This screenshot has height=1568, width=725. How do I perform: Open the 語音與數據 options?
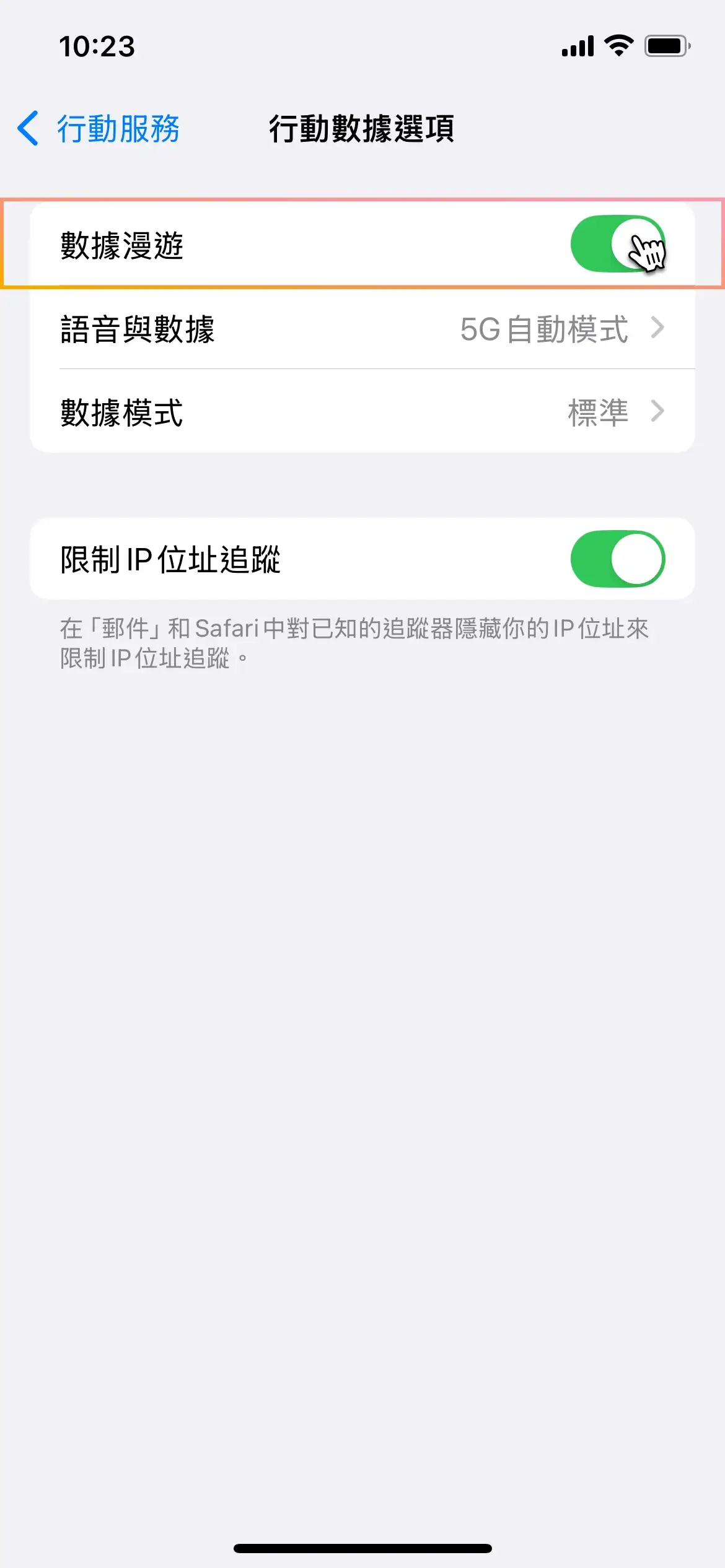click(x=362, y=329)
